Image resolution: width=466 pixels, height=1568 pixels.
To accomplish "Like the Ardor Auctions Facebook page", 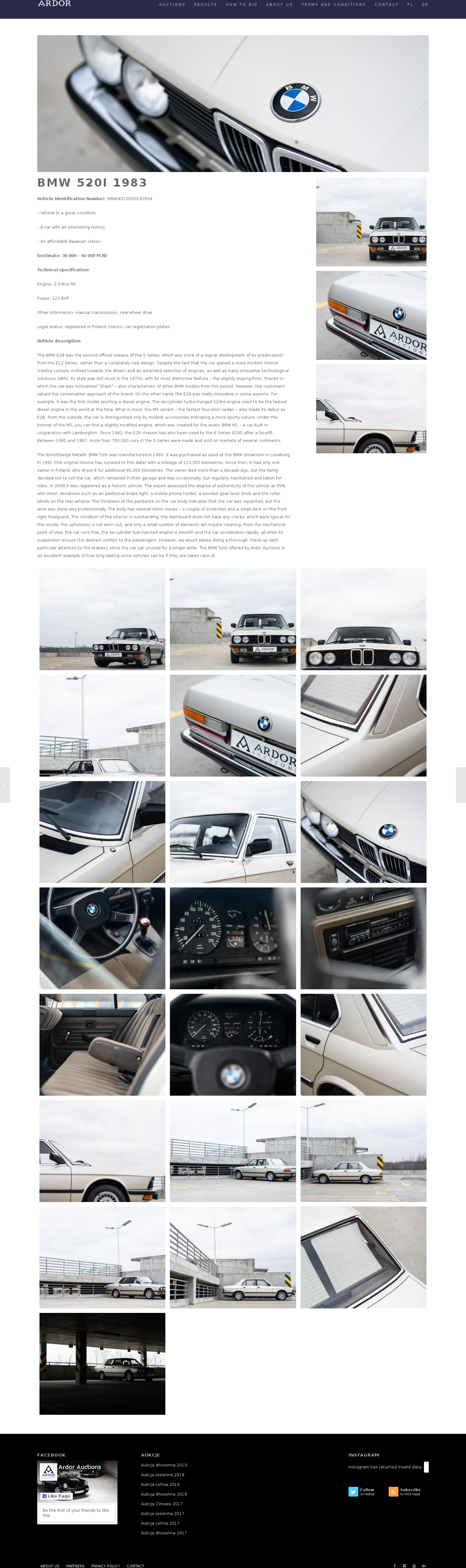I will 57,1496.
